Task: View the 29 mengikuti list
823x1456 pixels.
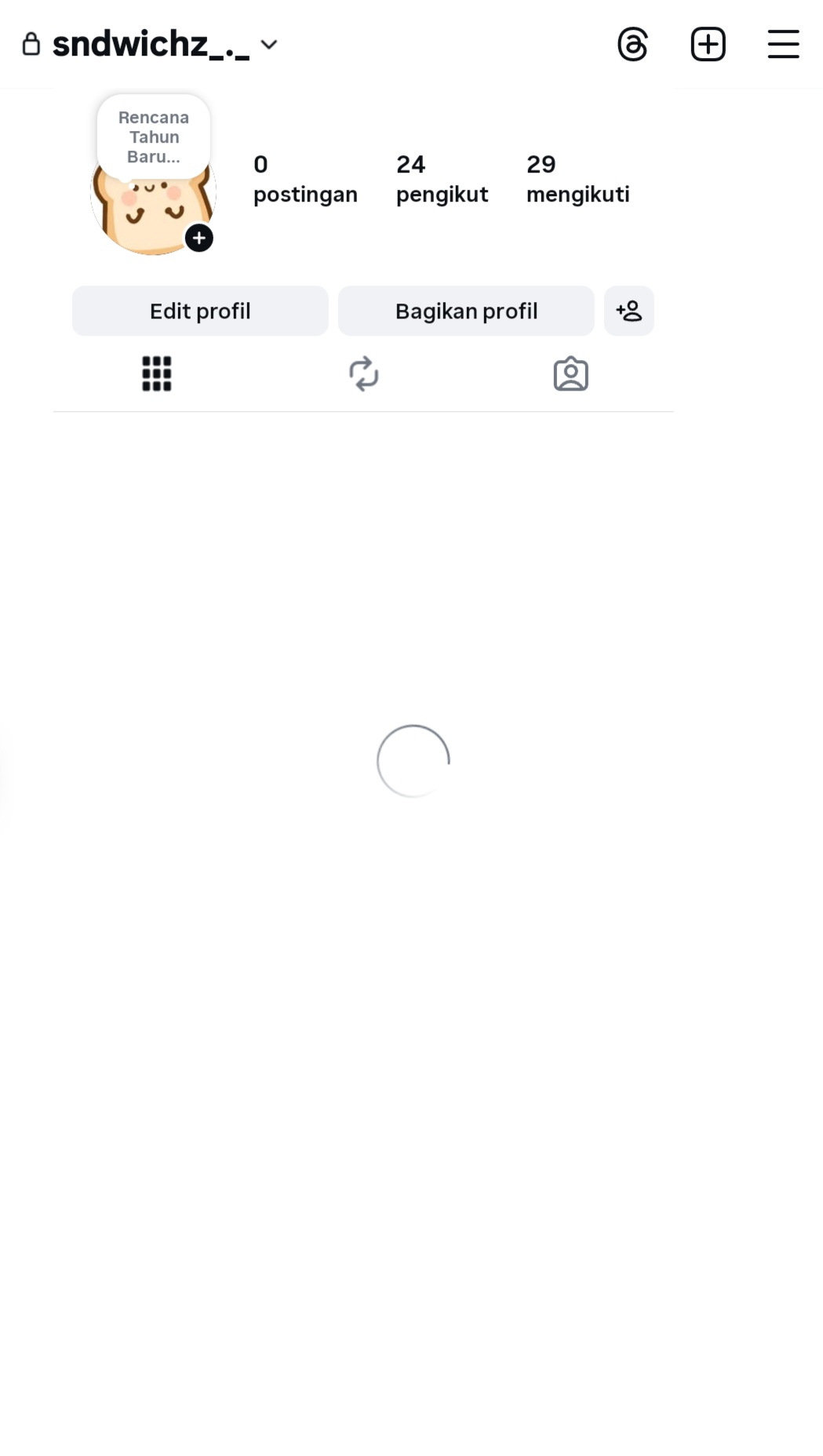Action: click(x=577, y=179)
